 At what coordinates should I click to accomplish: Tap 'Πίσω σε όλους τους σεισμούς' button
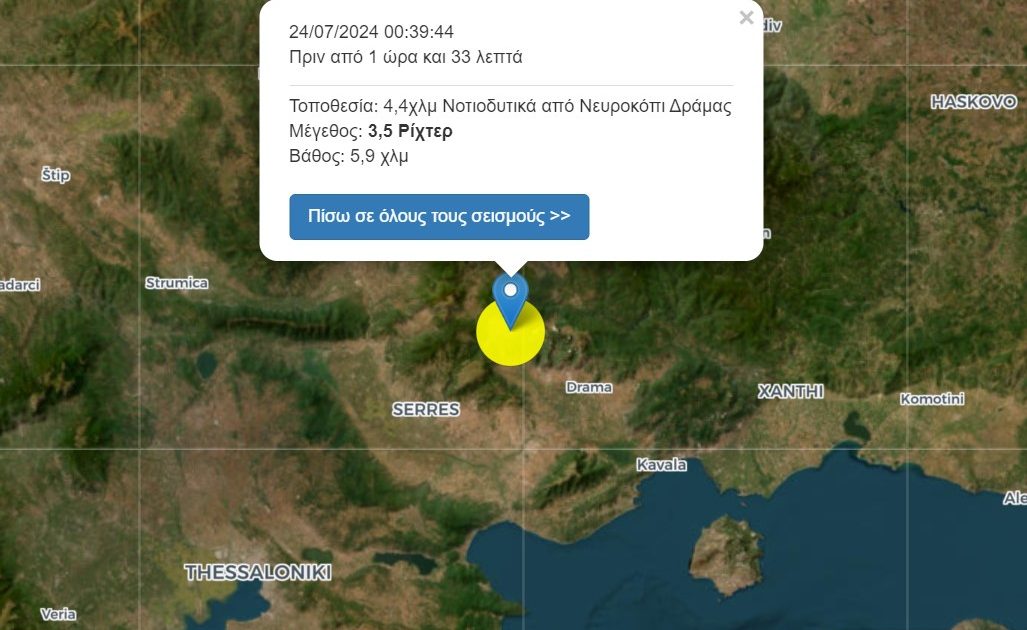point(439,217)
